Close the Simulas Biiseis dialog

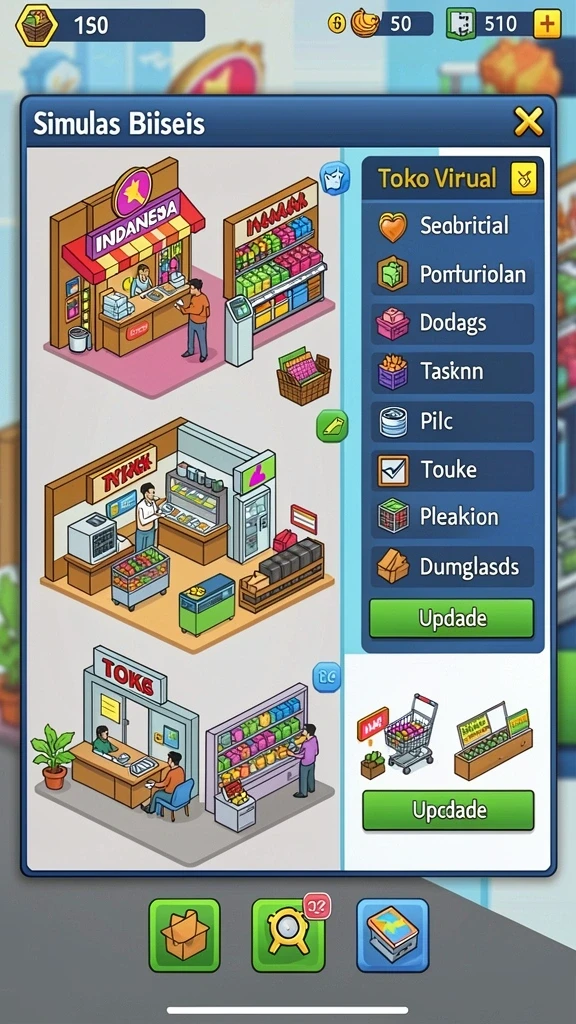point(528,121)
